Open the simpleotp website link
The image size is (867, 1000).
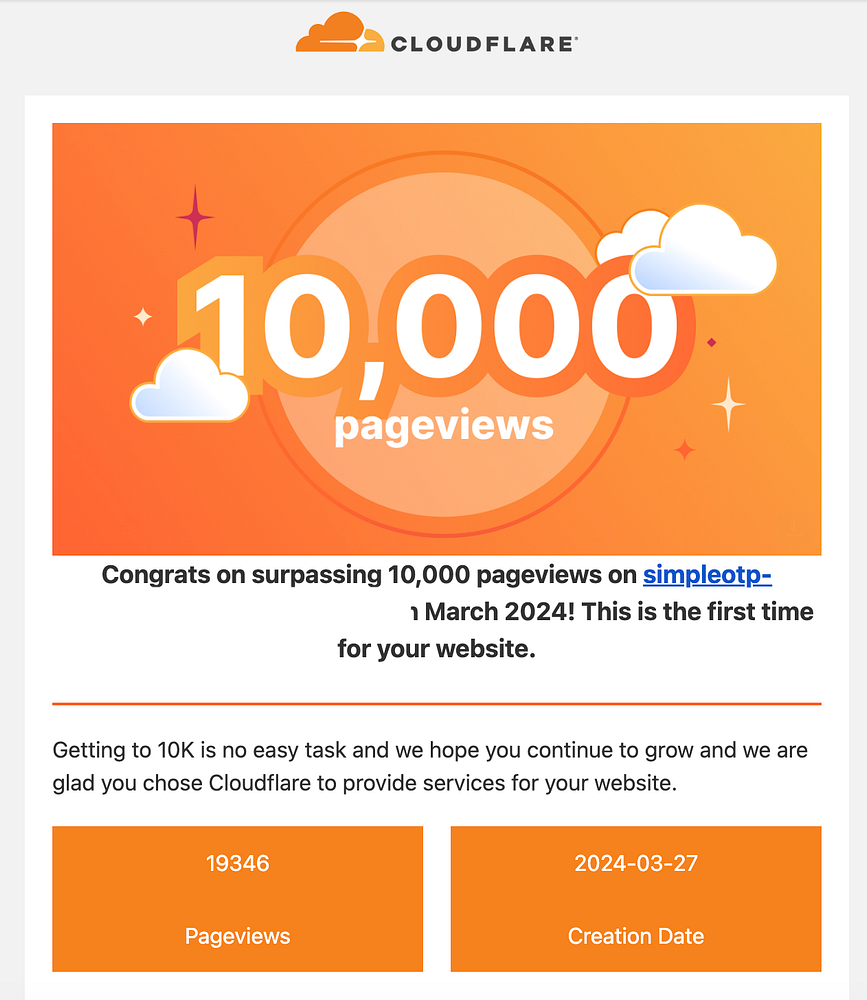706,576
